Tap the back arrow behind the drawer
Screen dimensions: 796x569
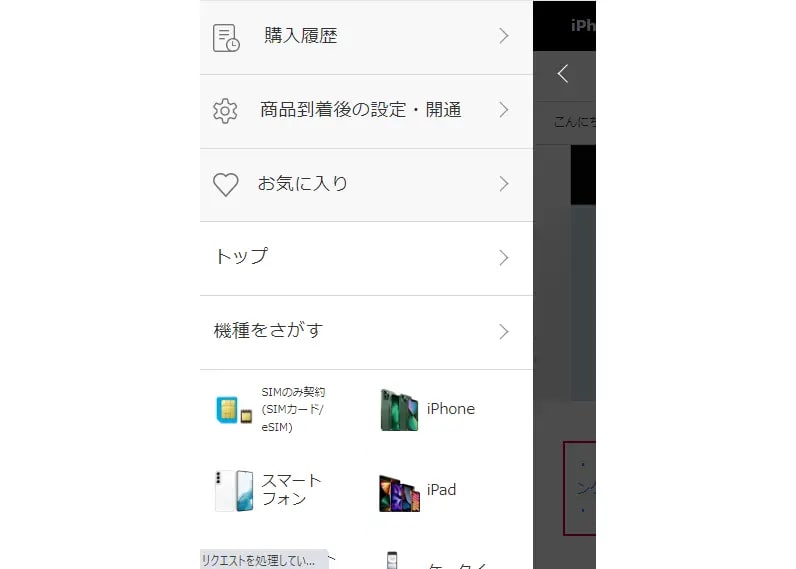pyautogui.click(x=563, y=73)
